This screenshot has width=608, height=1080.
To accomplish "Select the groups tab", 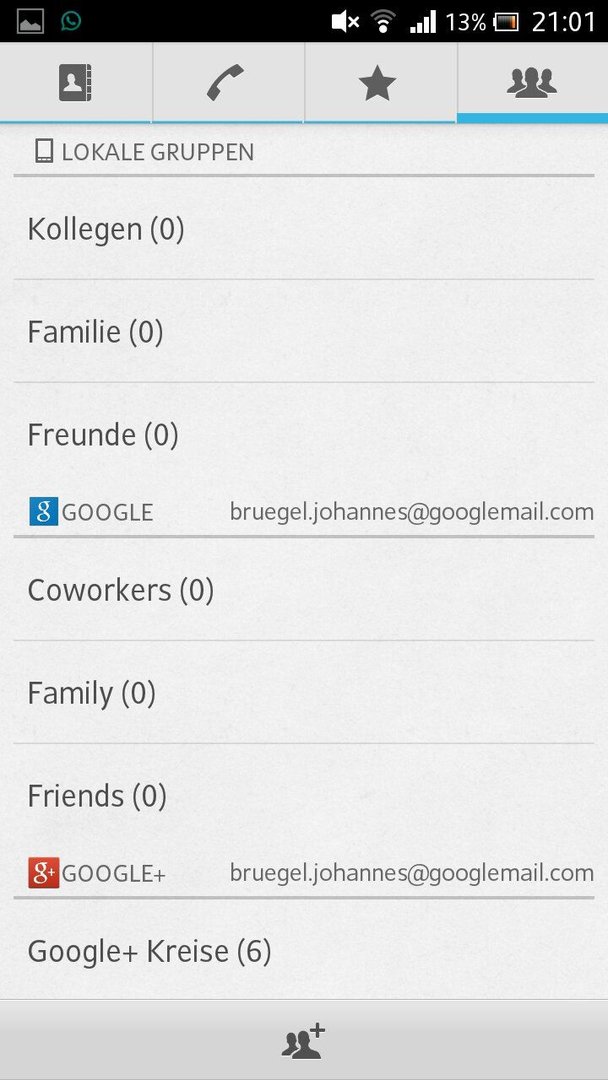I will [532, 83].
